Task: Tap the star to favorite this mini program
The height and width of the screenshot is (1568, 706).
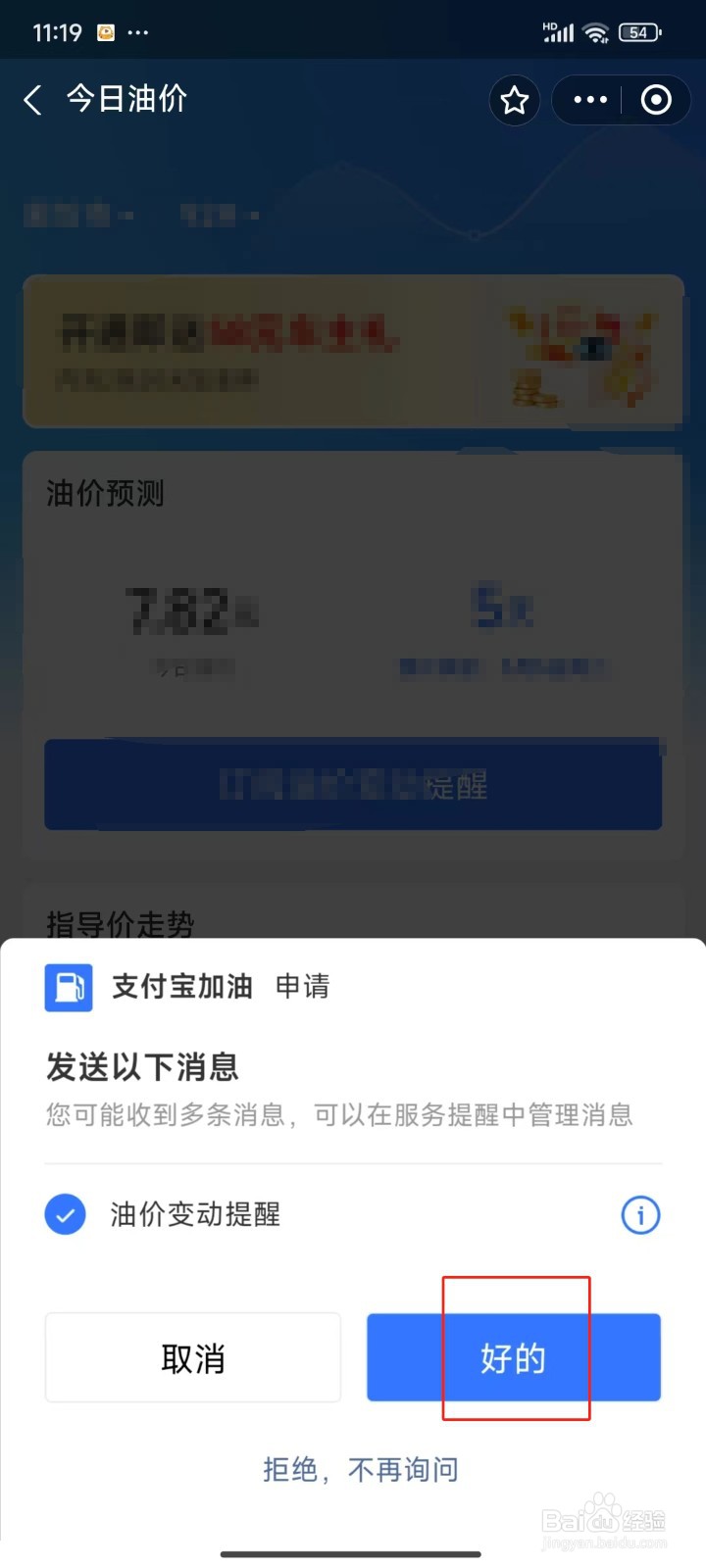Action: point(514,100)
